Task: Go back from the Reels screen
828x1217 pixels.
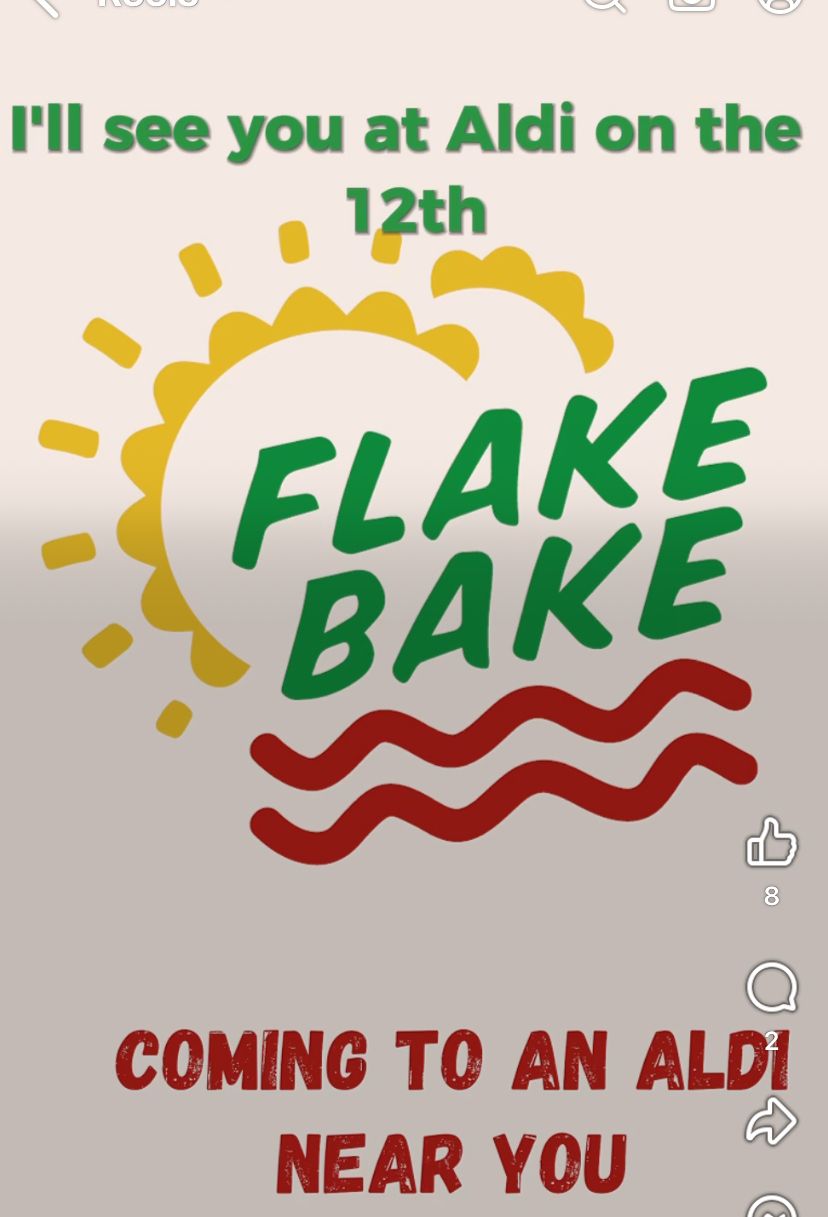Action: click(45, 5)
